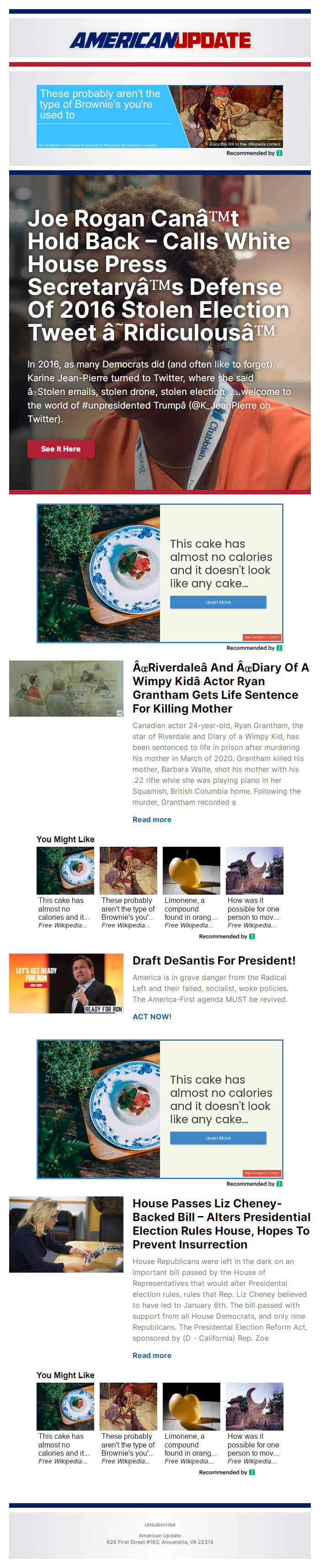The height and width of the screenshot is (1568, 320).
Task: Open the Joe Rogan headline story
Action: (159, 275)
